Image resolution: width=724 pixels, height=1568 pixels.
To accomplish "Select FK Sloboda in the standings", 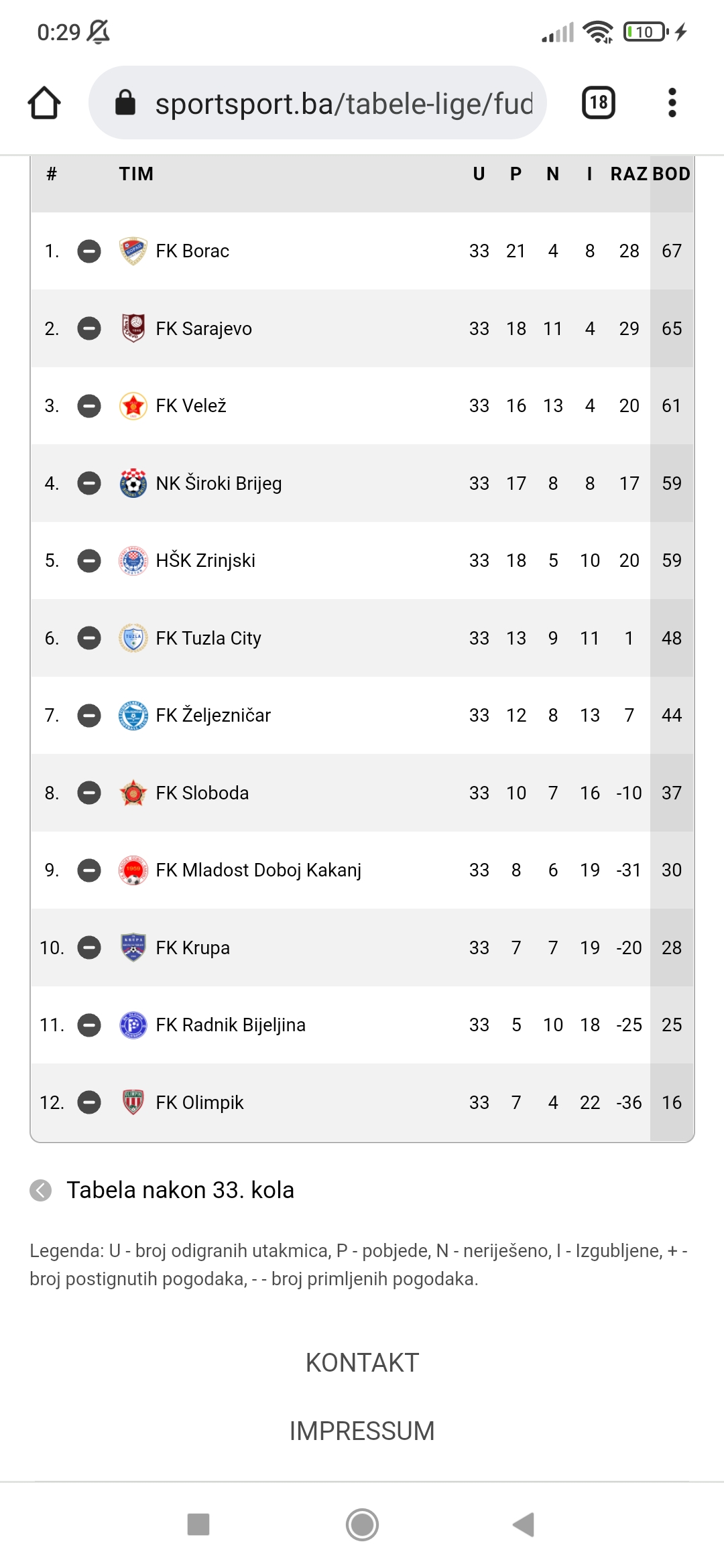I will 202,793.
